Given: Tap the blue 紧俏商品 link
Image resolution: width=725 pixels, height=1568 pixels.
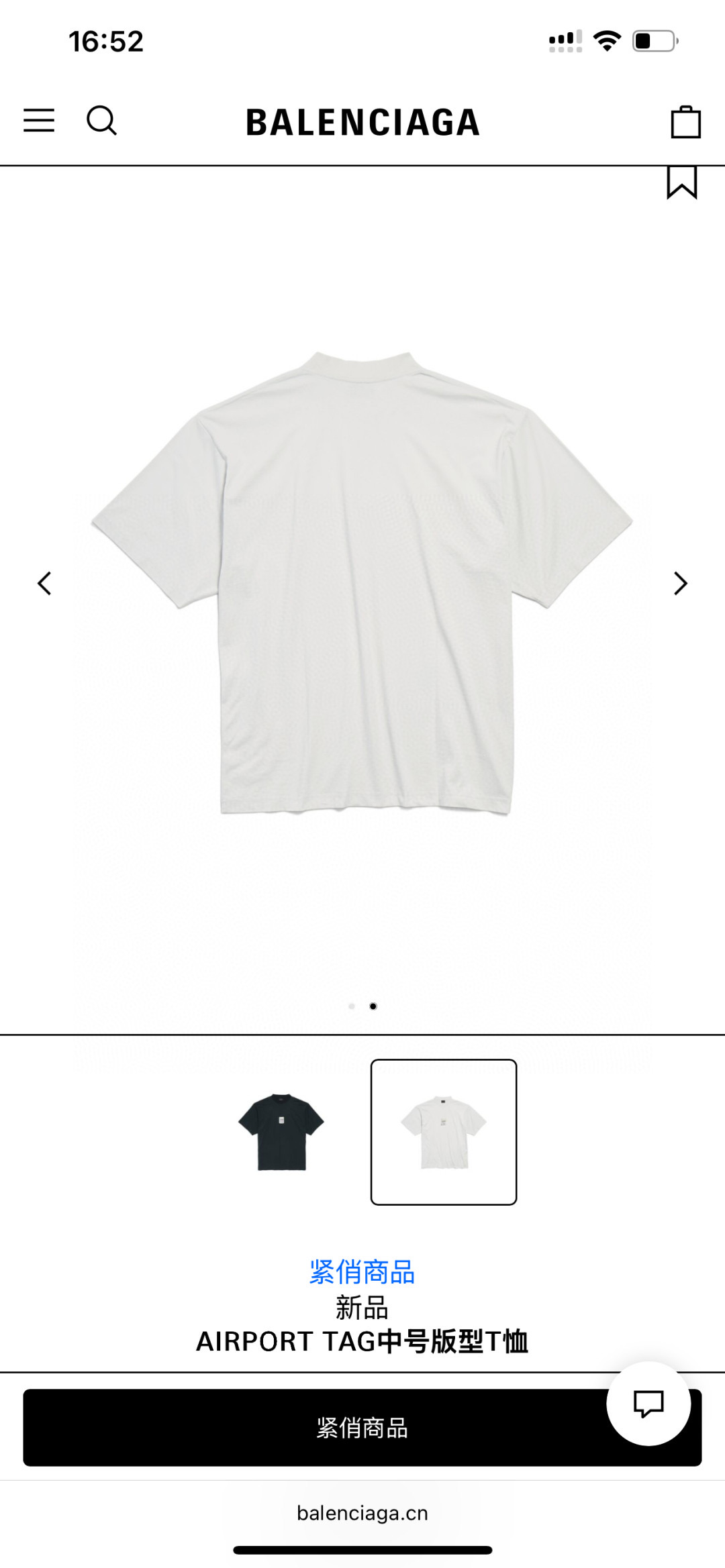Looking at the screenshot, I should pos(362,1272).
